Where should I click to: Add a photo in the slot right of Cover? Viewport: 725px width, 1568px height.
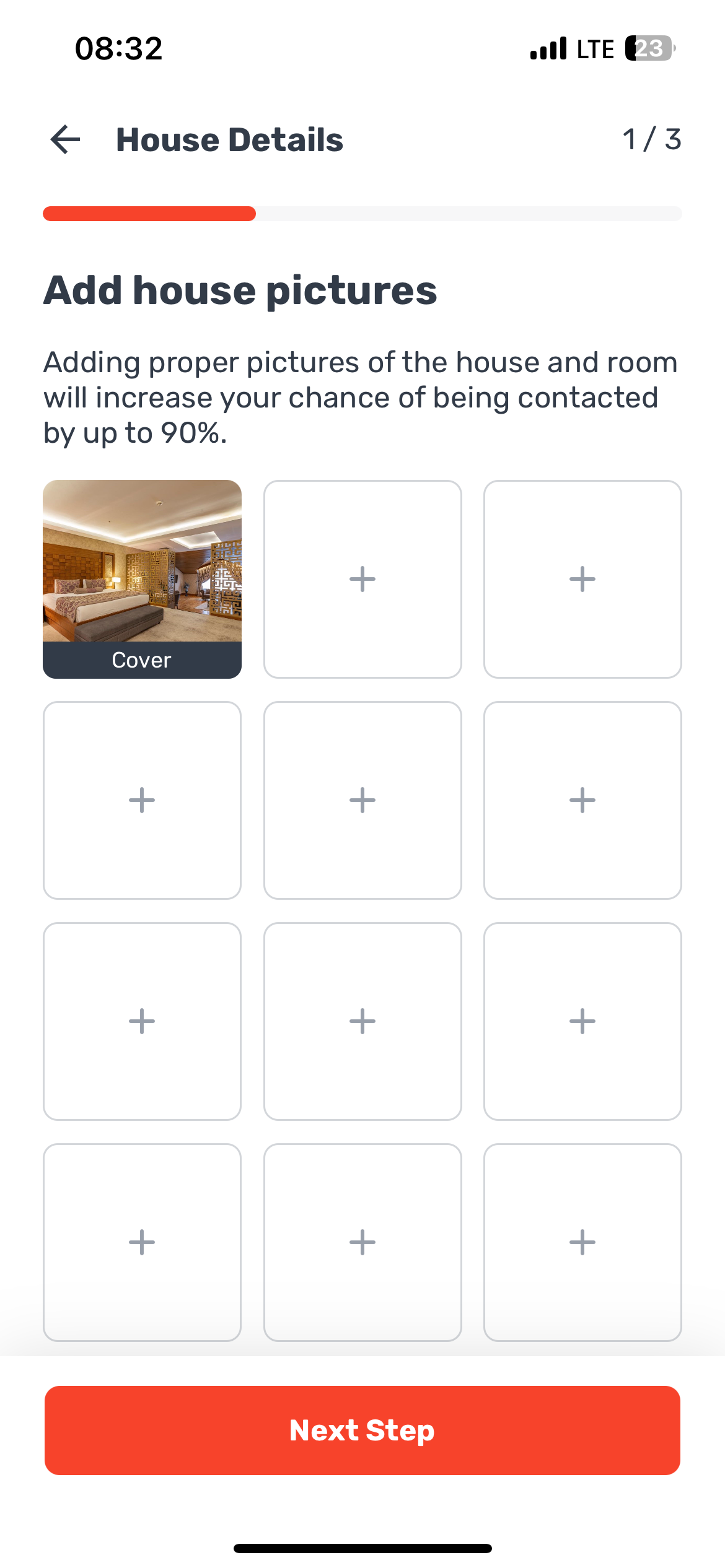click(x=362, y=579)
